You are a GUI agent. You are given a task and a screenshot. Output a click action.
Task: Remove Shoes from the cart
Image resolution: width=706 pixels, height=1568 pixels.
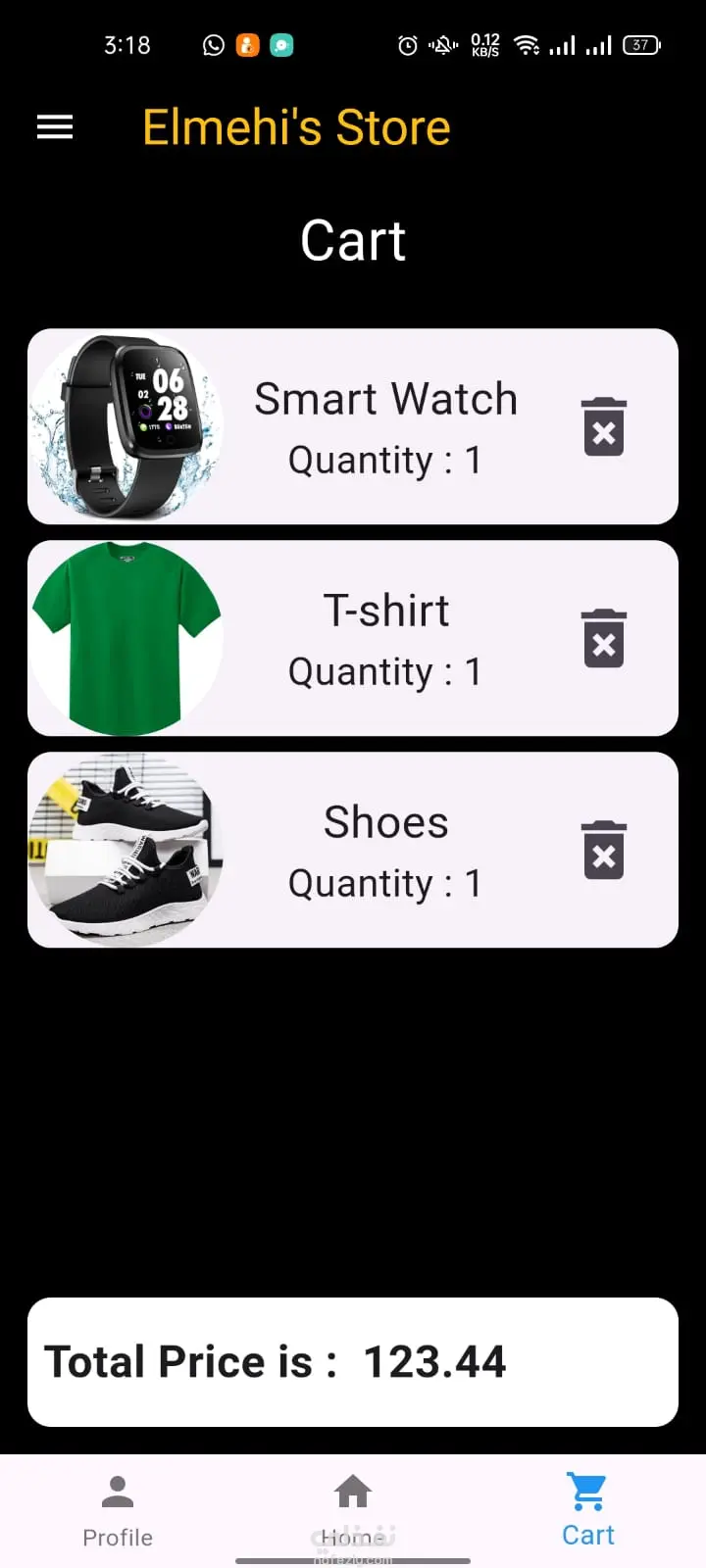point(604,851)
